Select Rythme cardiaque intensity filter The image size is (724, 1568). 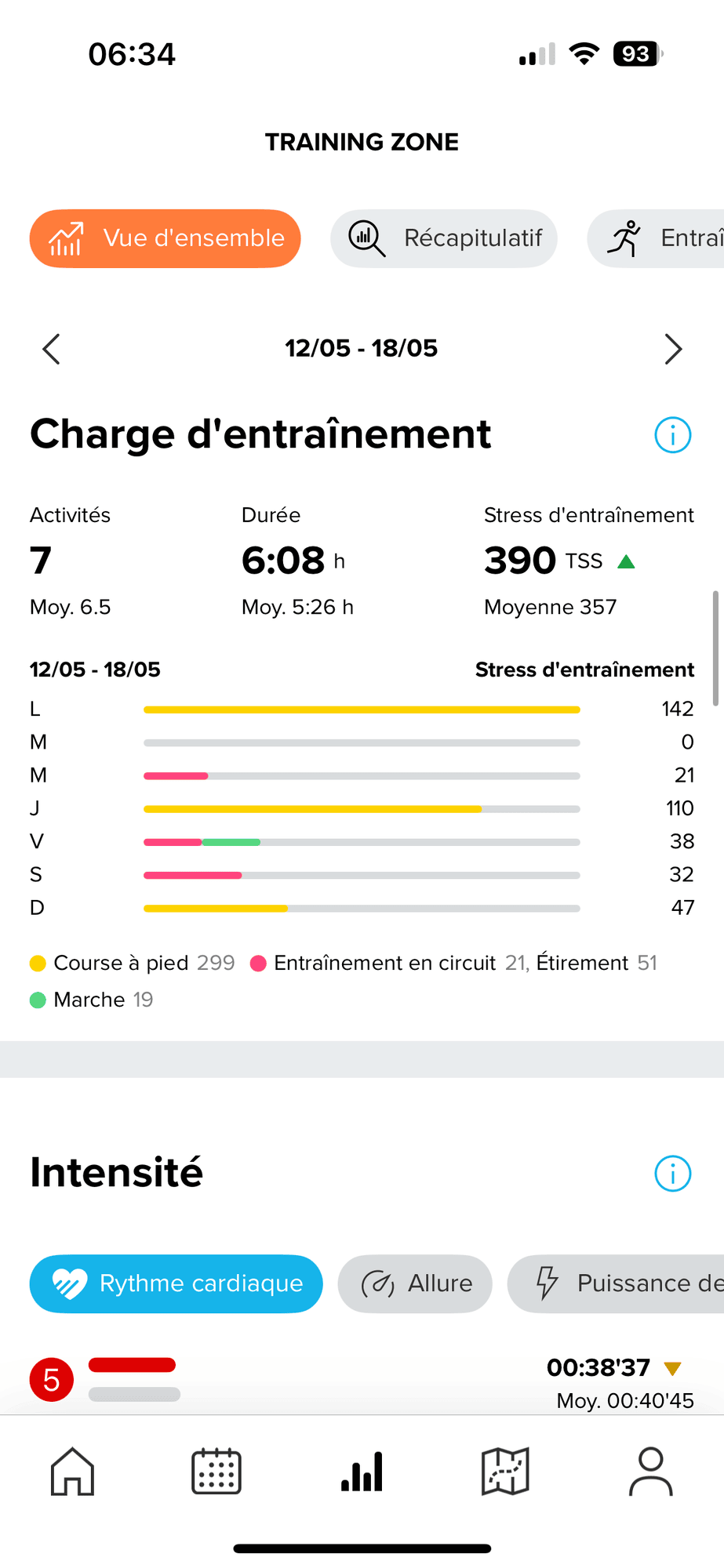pos(176,1283)
